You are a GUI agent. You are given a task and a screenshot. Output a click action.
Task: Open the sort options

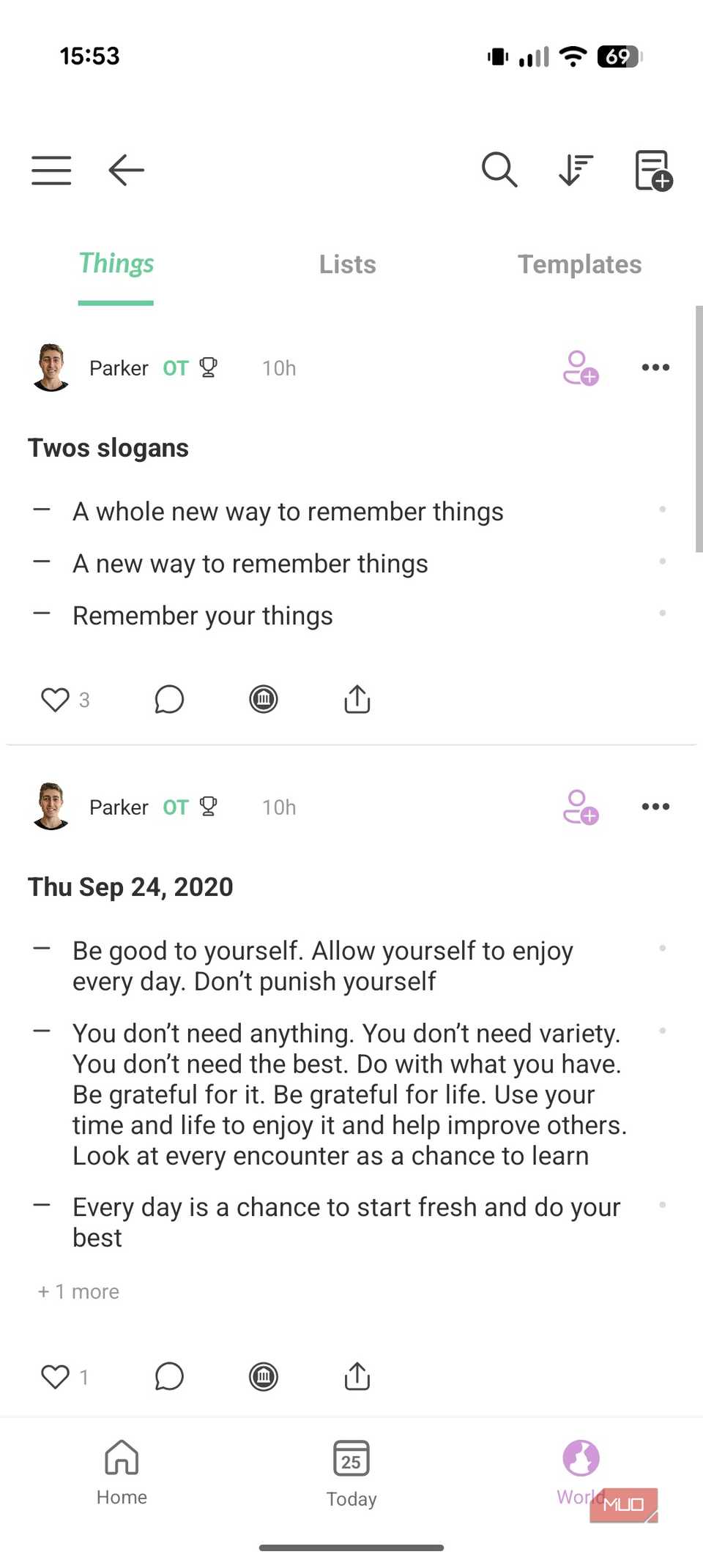click(576, 170)
